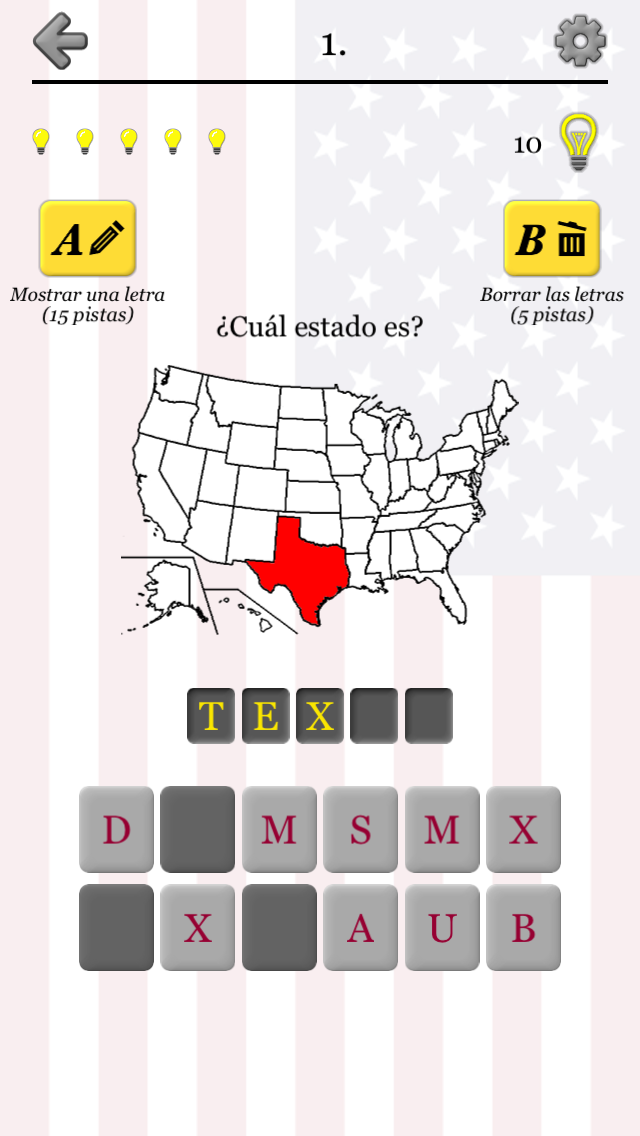Open the settings gear

[x=579, y=41]
